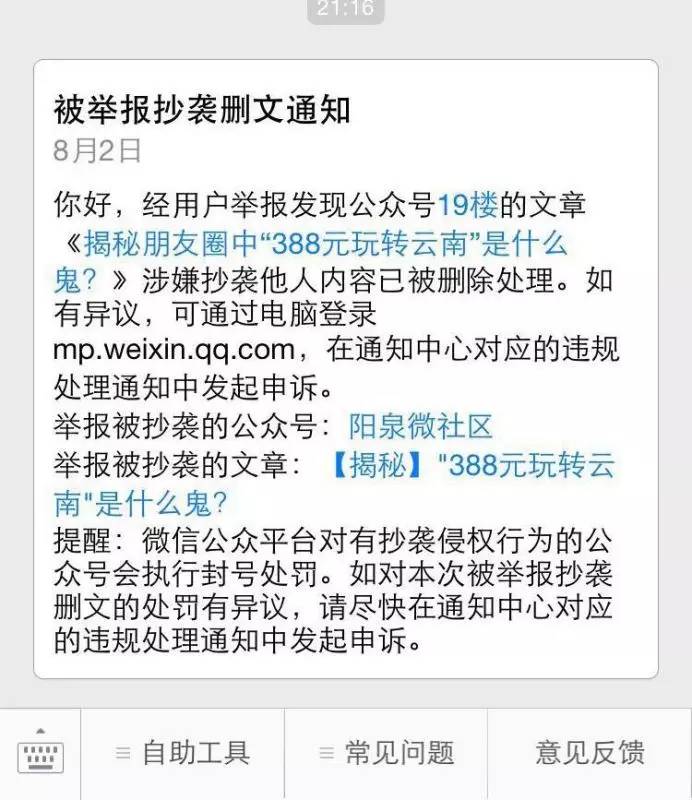This screenshot has width=692, height=800.
Task: Open the 阳泉微社区 account link
Action: coord(421,427)
